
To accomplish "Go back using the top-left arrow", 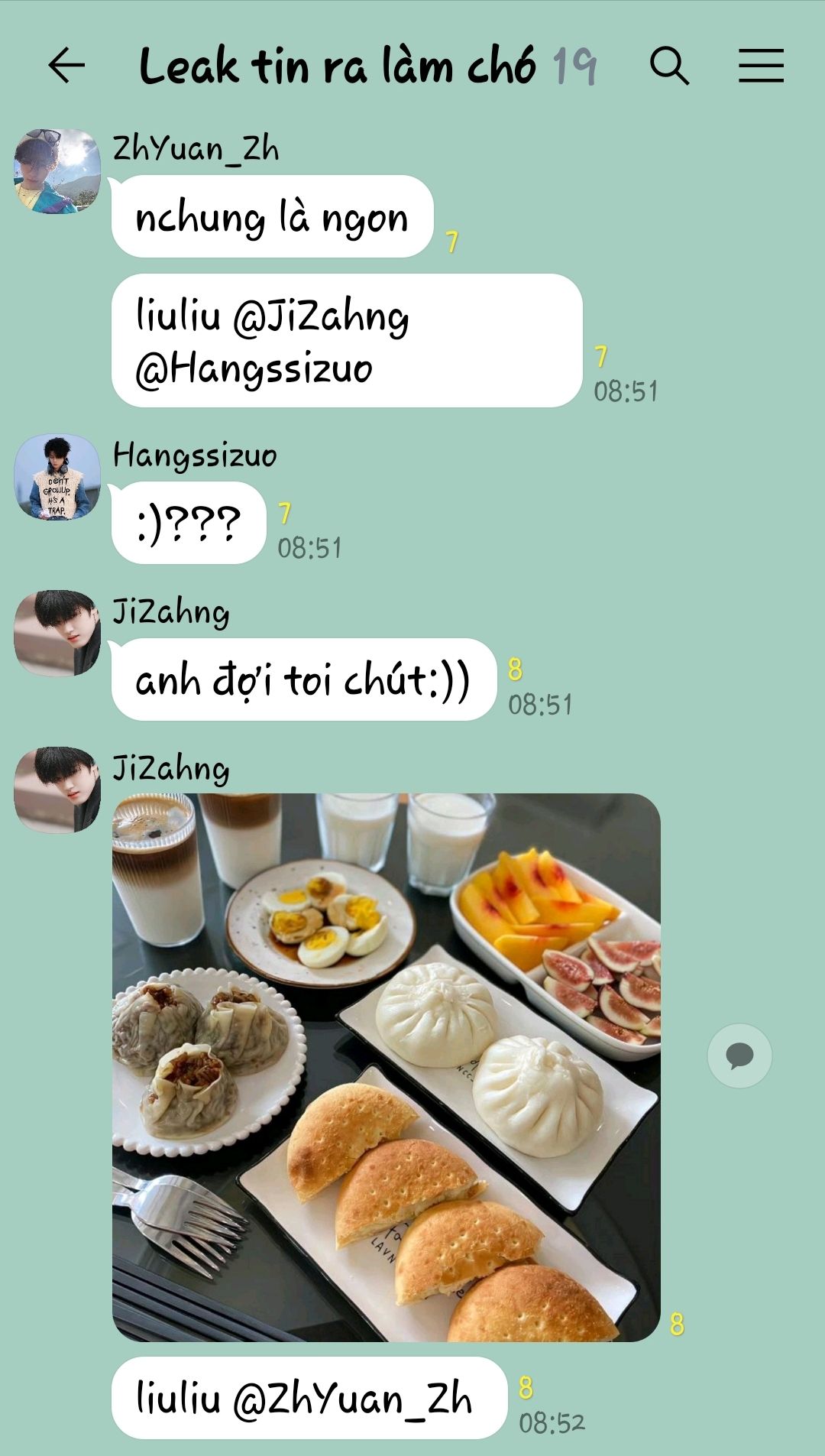I will tap(66, 65).
